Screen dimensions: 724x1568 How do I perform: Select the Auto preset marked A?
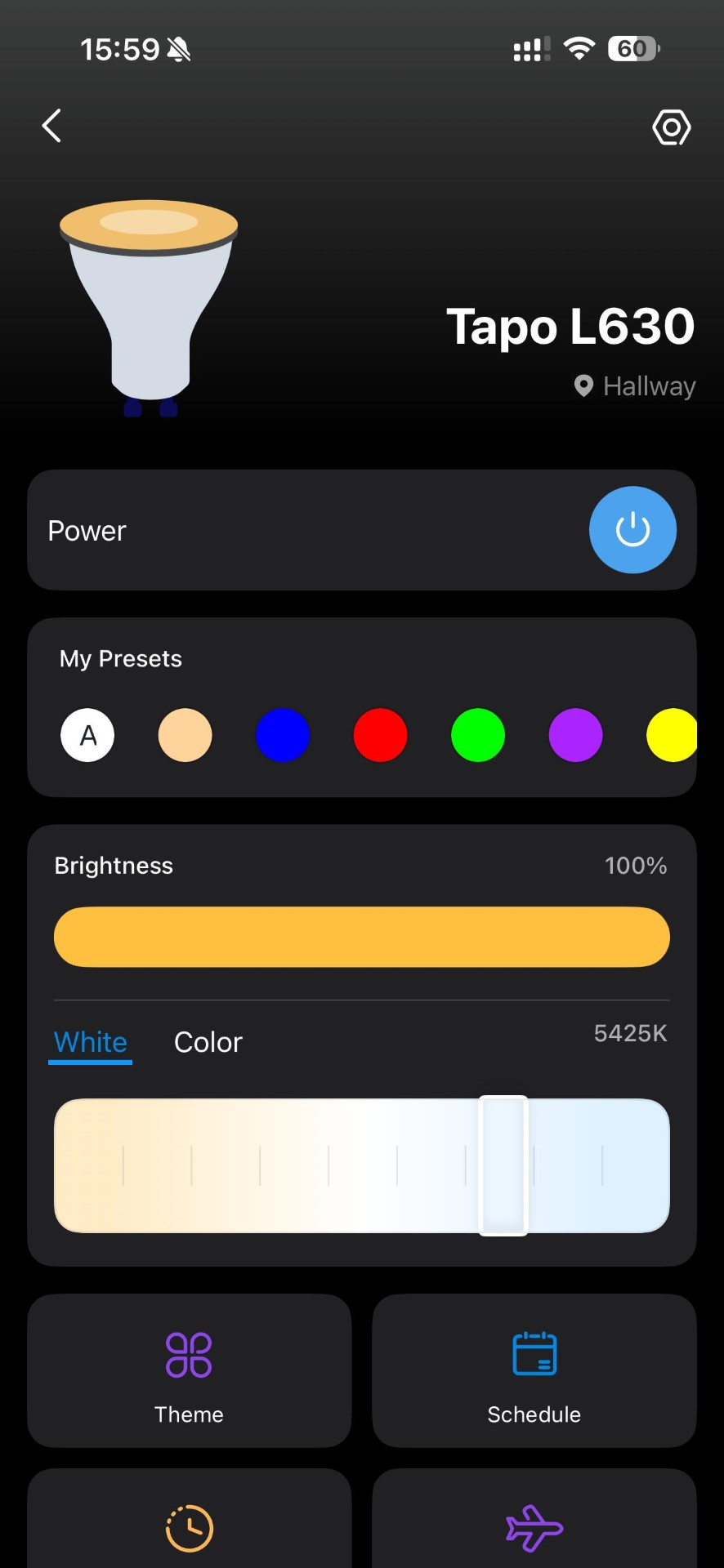pyautogui.click(x=87, y=735)
